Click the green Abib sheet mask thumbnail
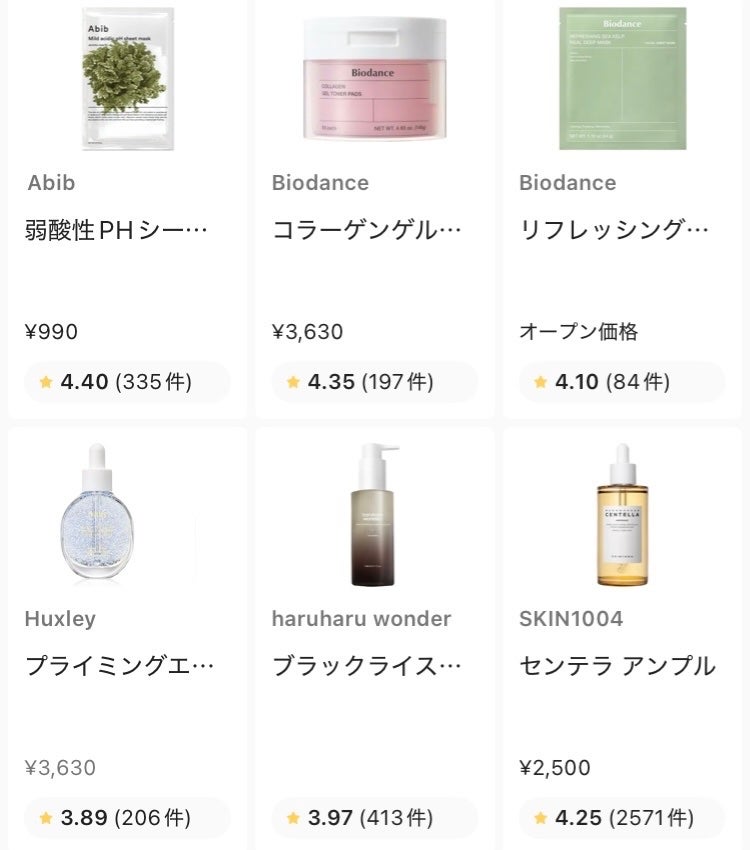The height and width of the screenshot is (850, 750). click(127, 80)
